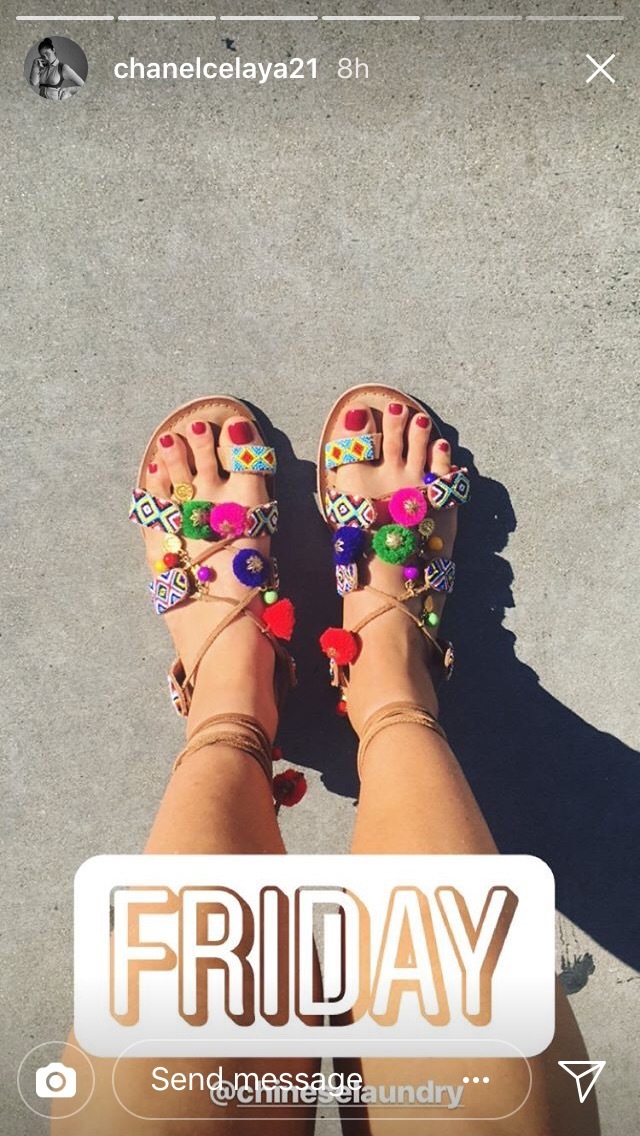Viewport: 640px width, 1136px height.
Task: Share this story via paper plane icon
Action: tap(582, 1080)
